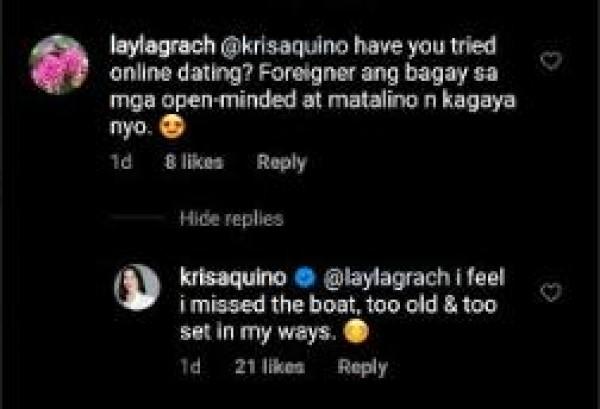Like krisaquino's reply comment
600x409 pixels.
pyautogui.click(x=549, y=292)
